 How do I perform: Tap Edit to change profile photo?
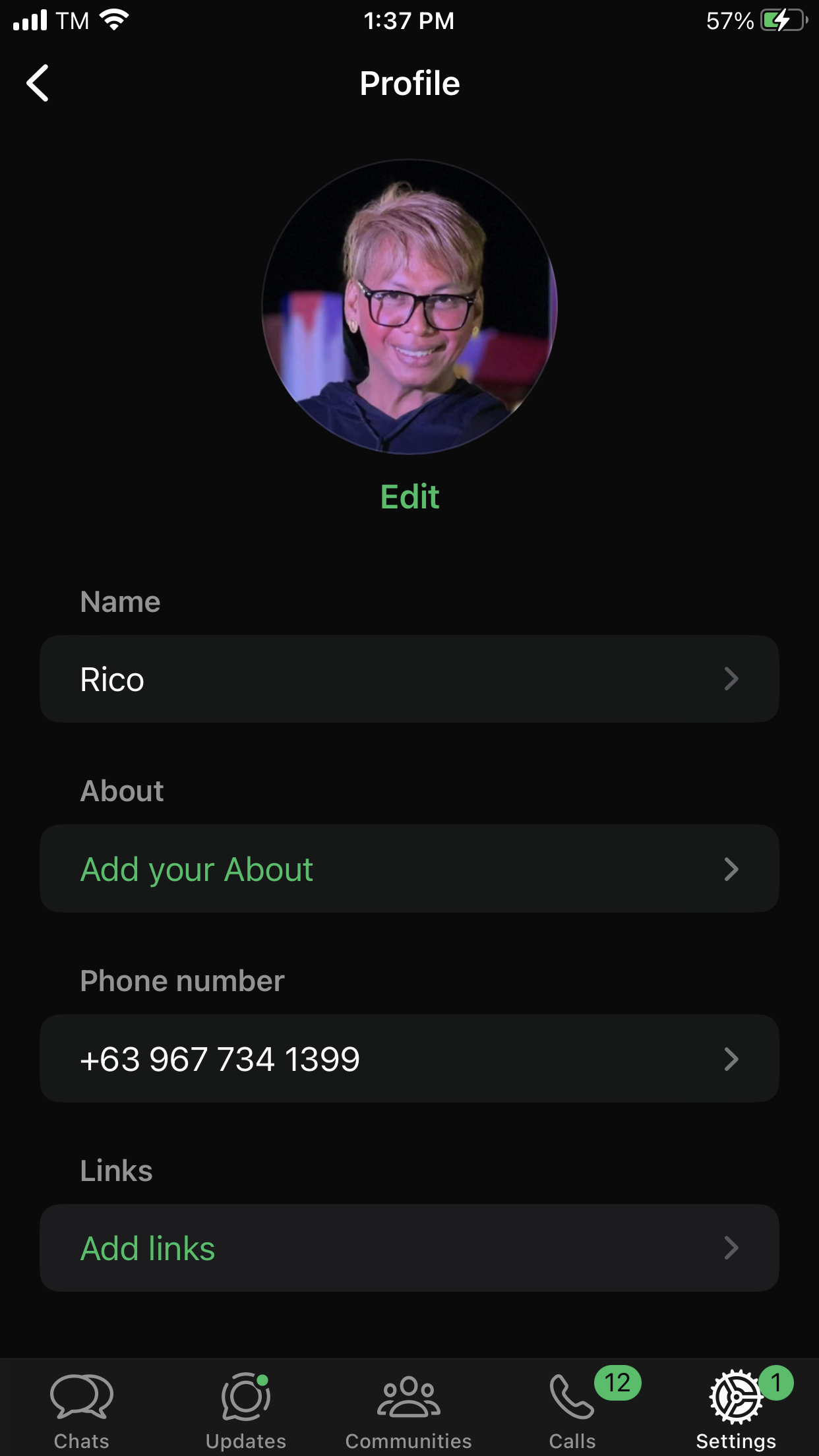pos(409,497)
